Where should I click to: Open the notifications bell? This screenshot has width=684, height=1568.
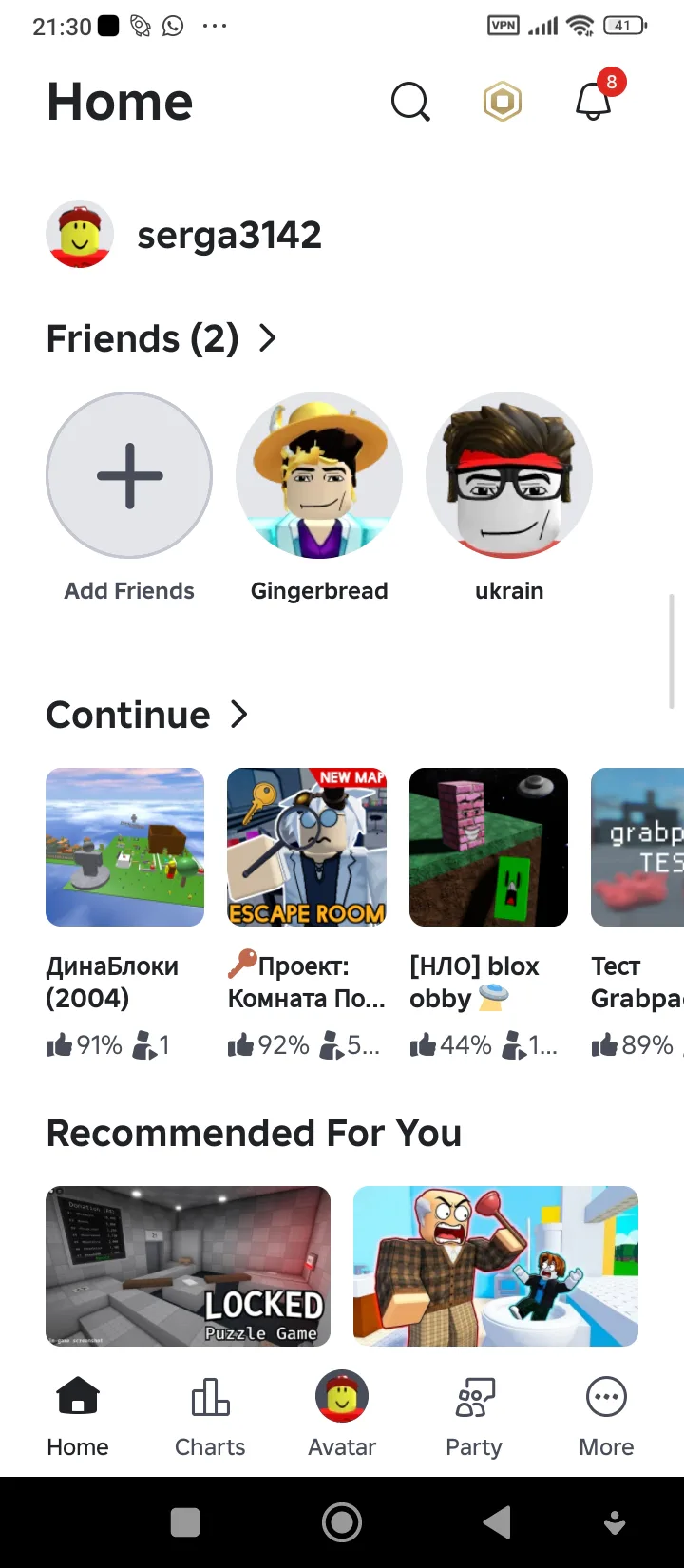tap(594, 101)
